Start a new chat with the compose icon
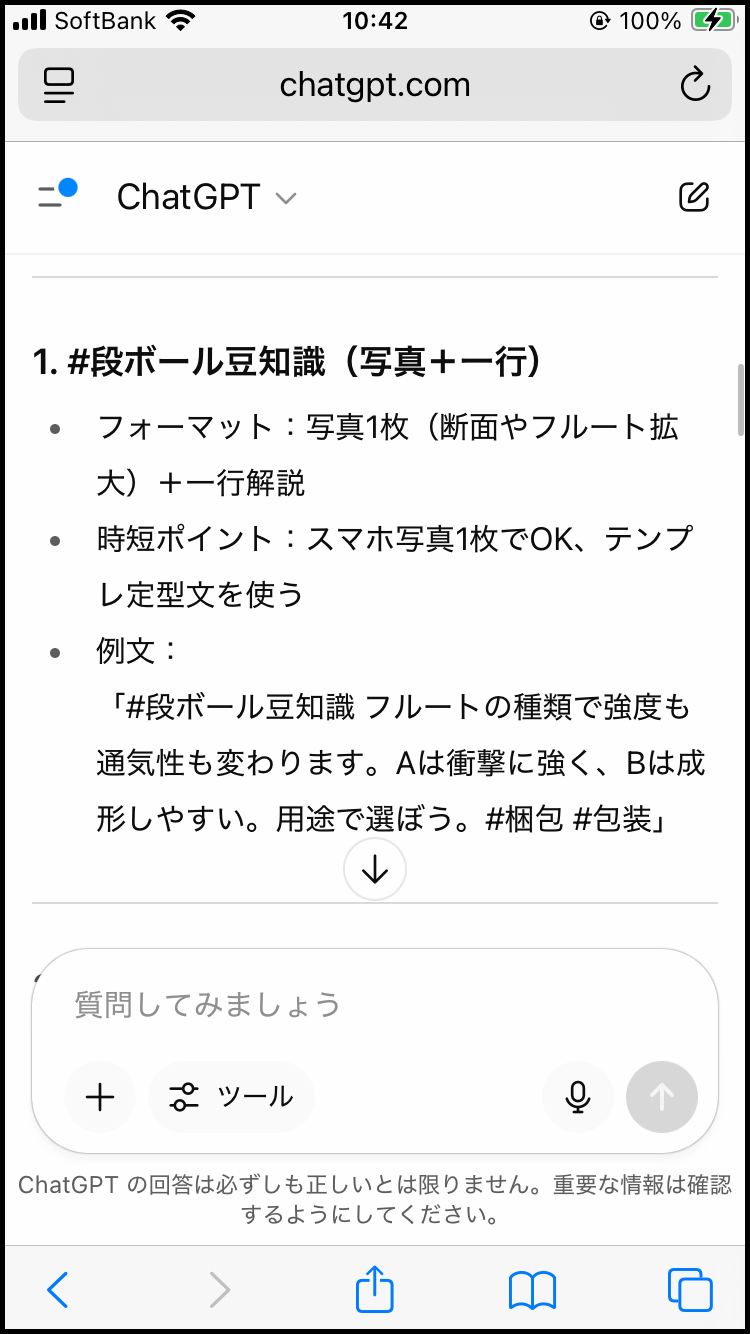 pyautogui.click(x=694, y=196)
